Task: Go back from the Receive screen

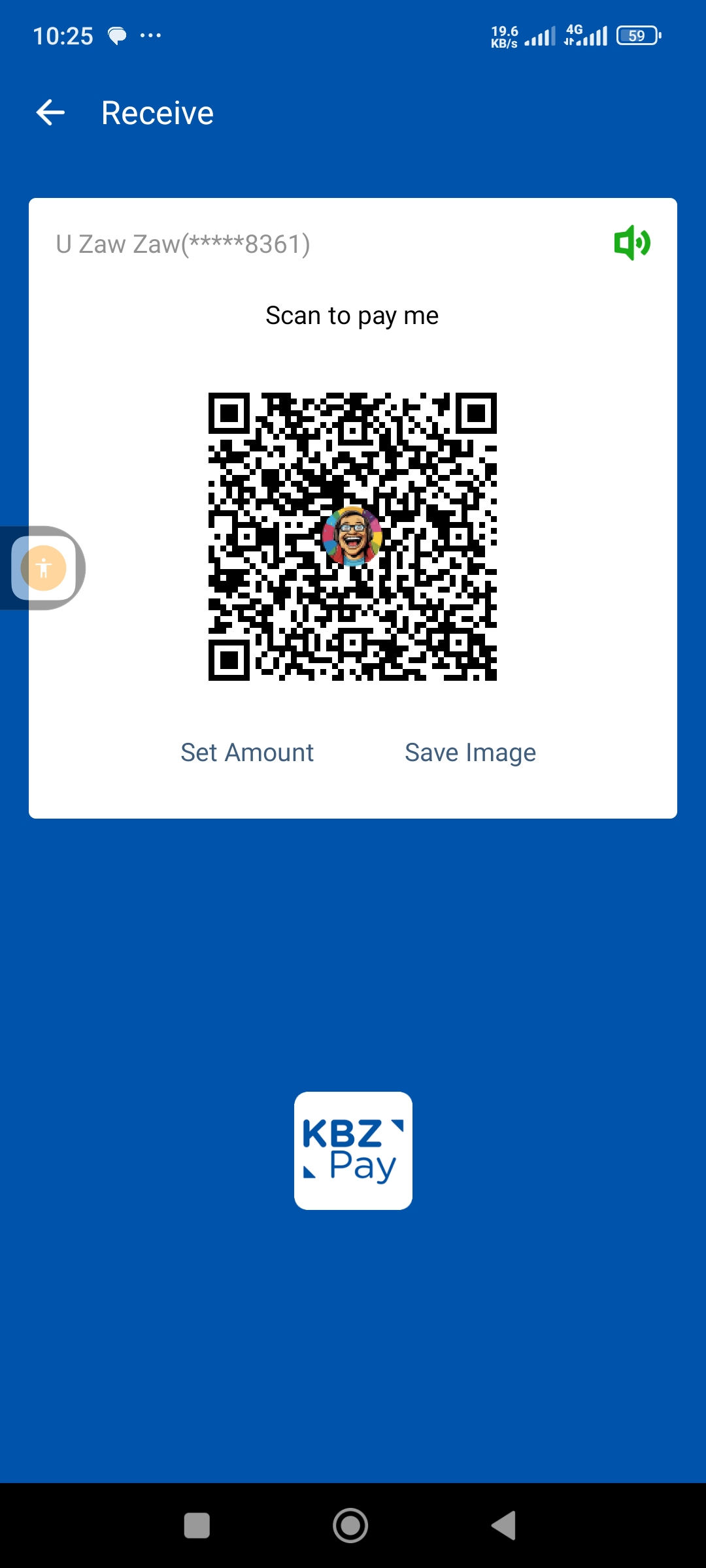Action: click(x=50, y=112)
